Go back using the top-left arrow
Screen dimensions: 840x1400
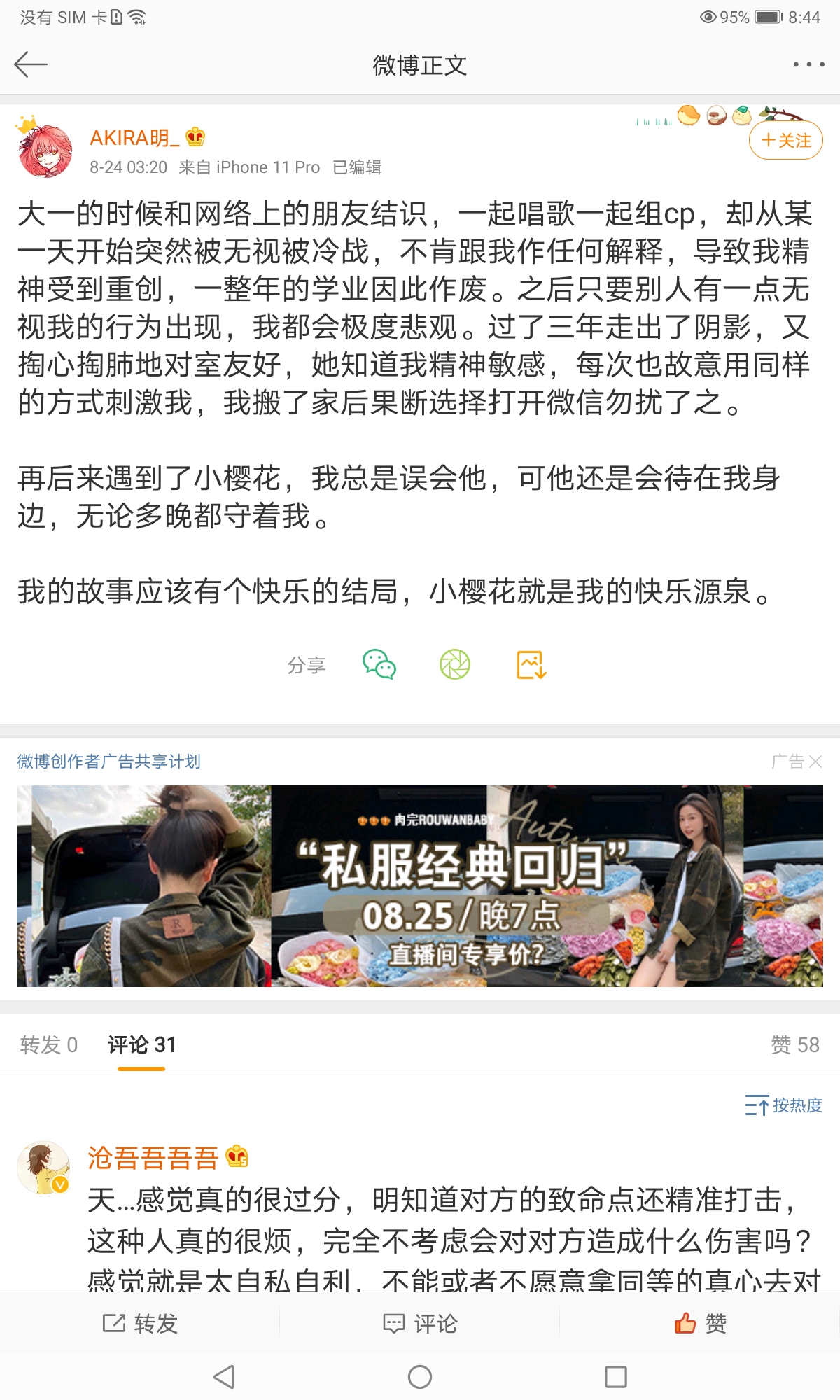[x=31, y=64]
